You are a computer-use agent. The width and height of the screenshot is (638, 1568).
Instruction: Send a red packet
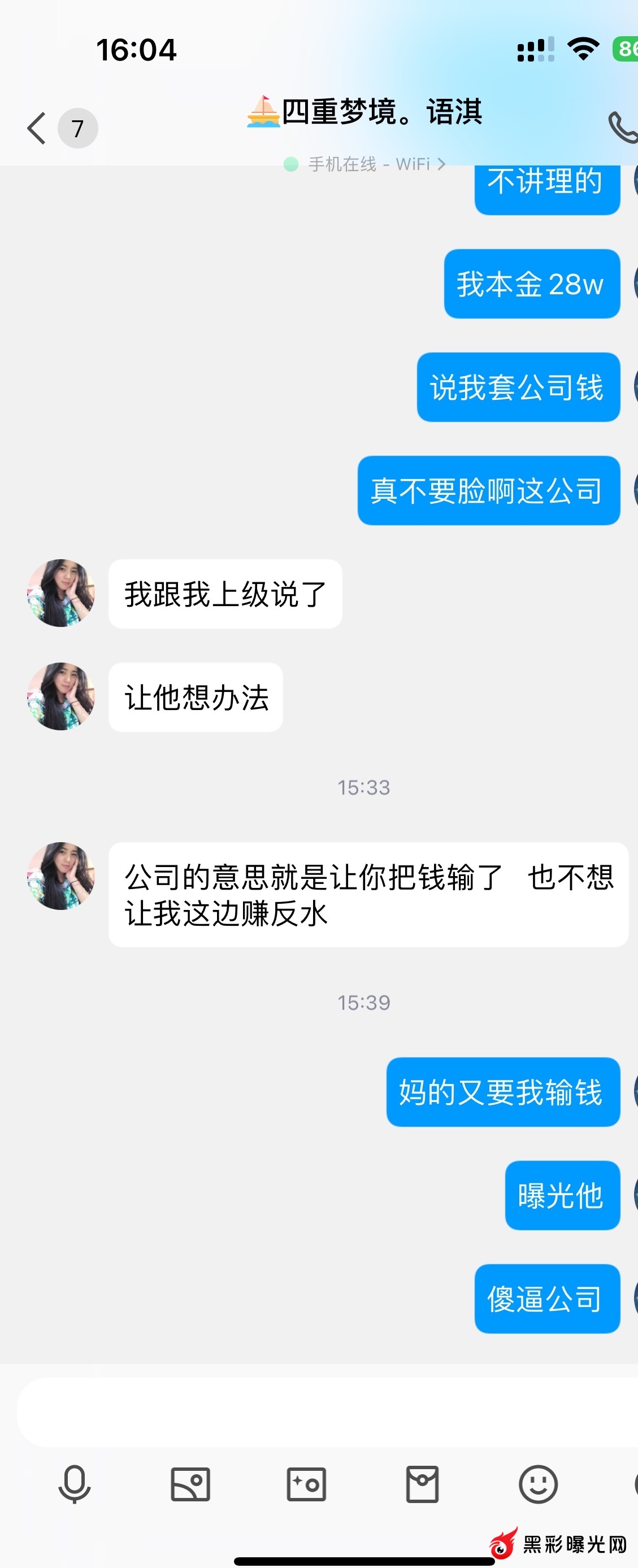[x=423, y=1484]
